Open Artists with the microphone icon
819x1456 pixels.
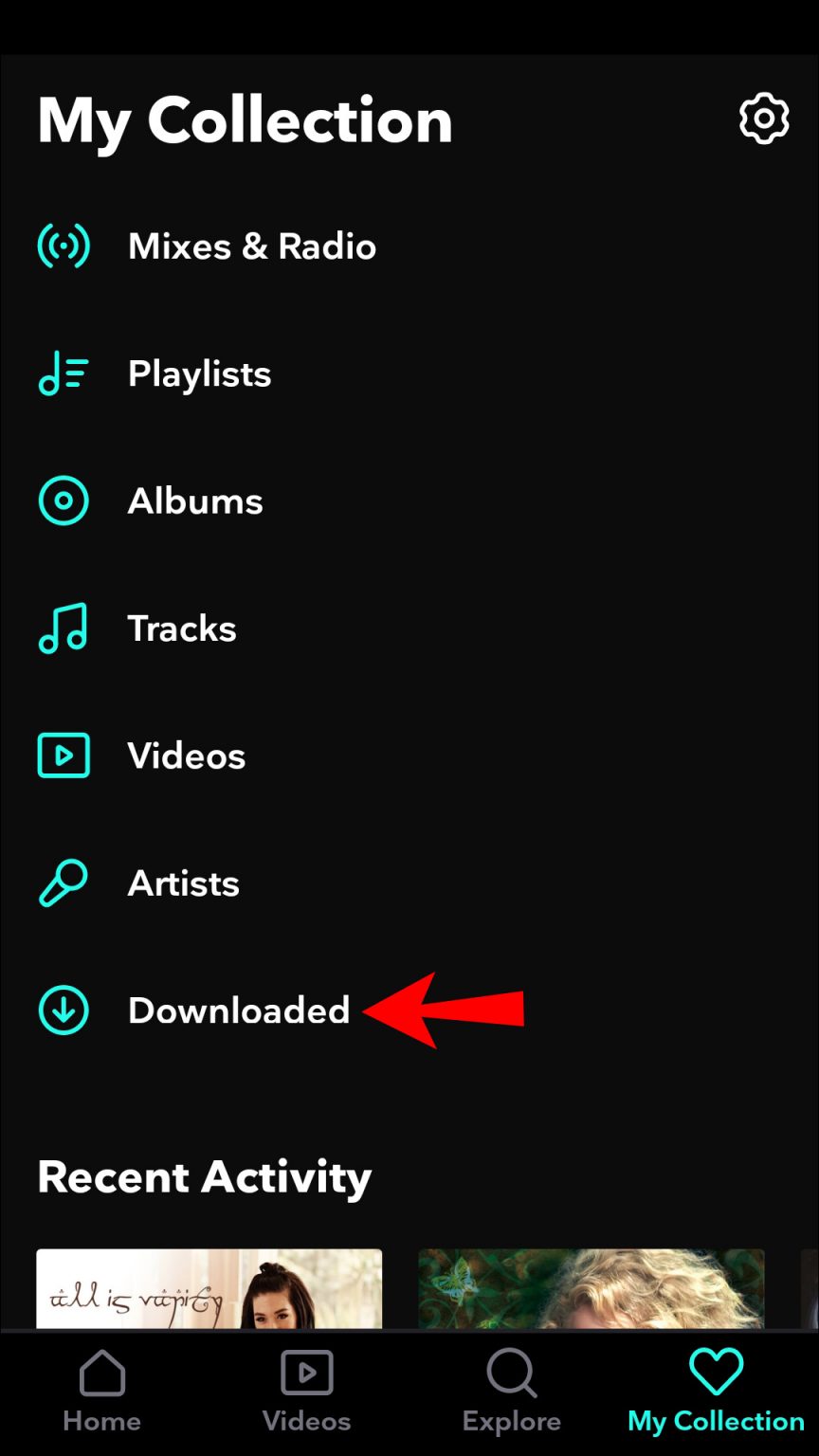63,883
